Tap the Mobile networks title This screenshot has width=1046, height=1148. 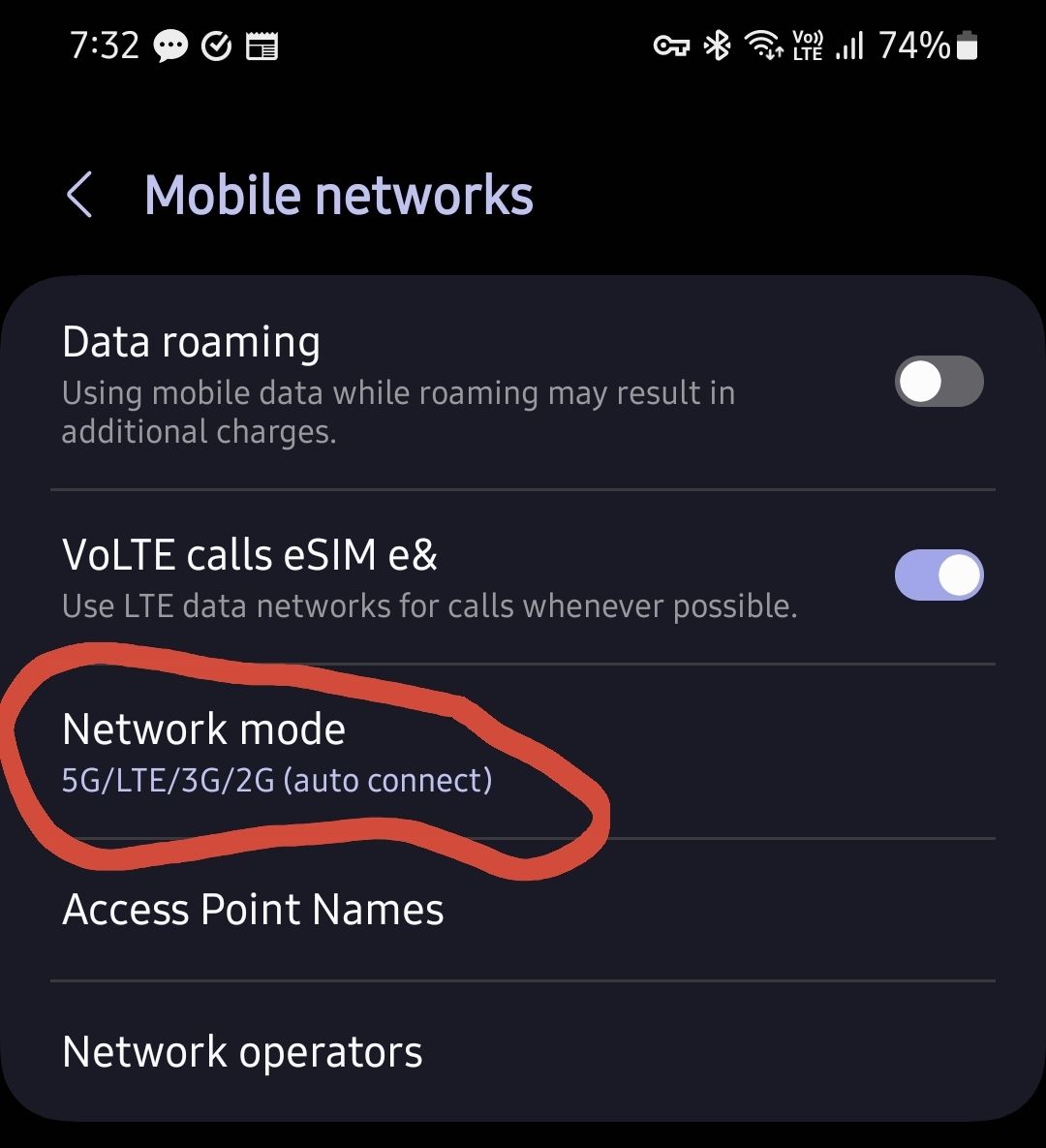pyautogui.click(x=339, y=195)
